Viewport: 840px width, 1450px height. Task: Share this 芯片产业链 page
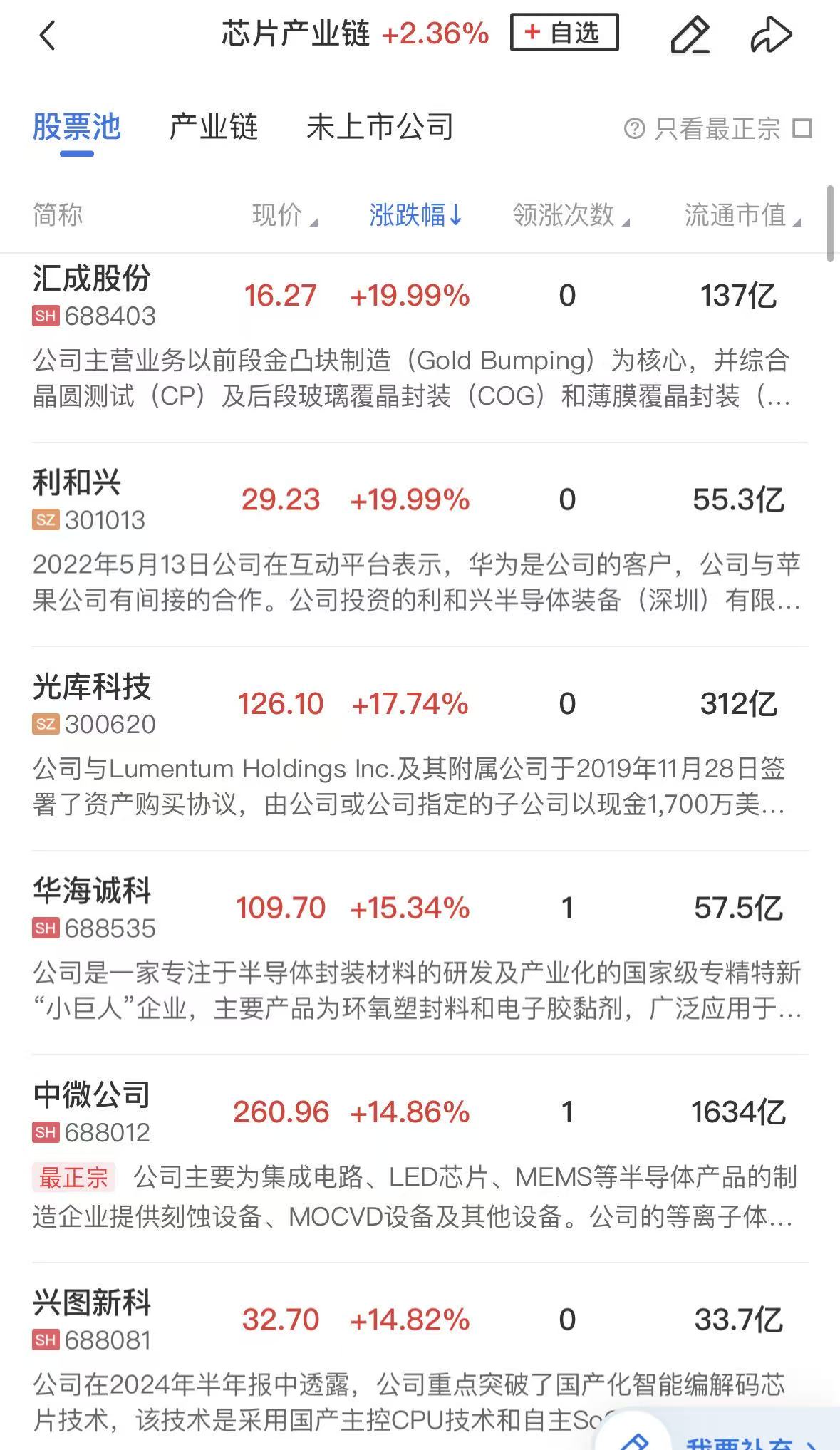pyautogui.click(x=771, y=35)
